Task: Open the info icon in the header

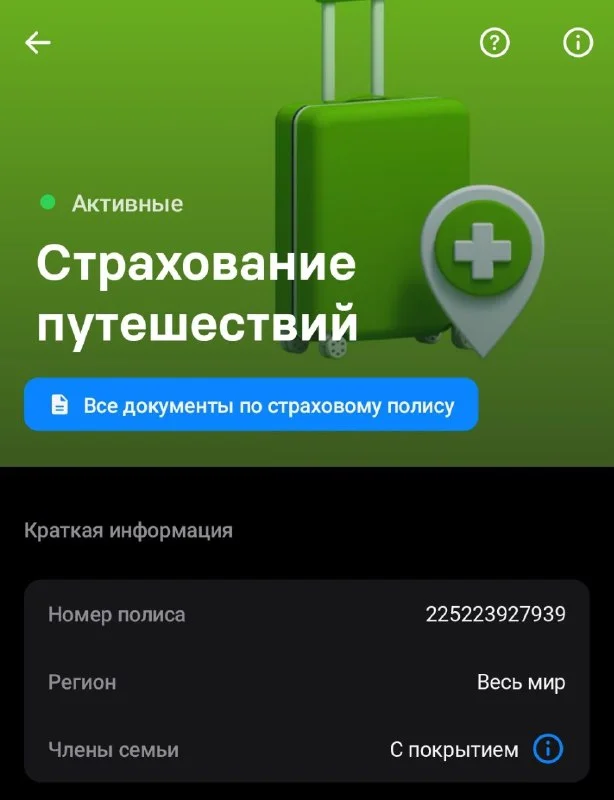Action: tap(578, 43)
